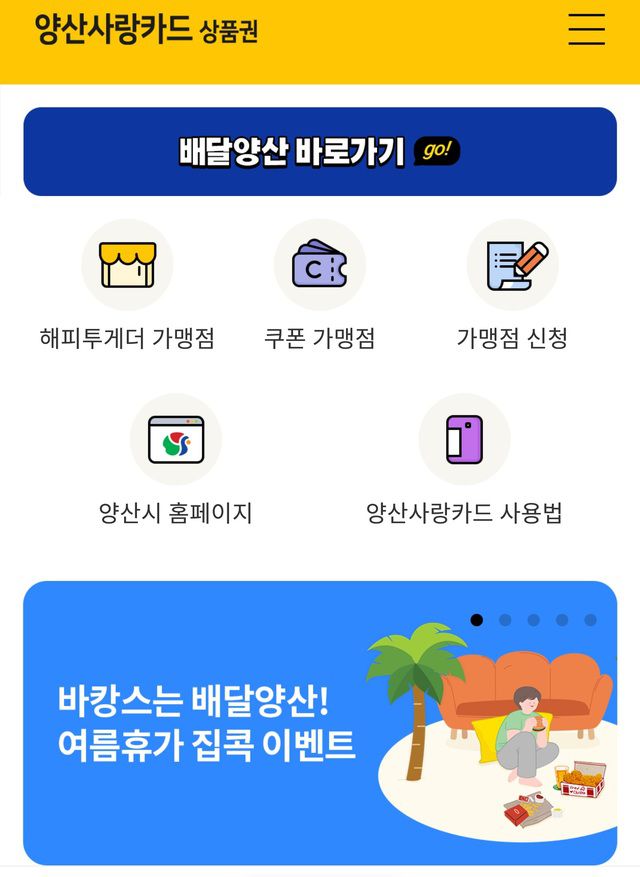Jump to the last banner page dot
The width and height of the screenshot is (640, 877).
tap(590, 620)
